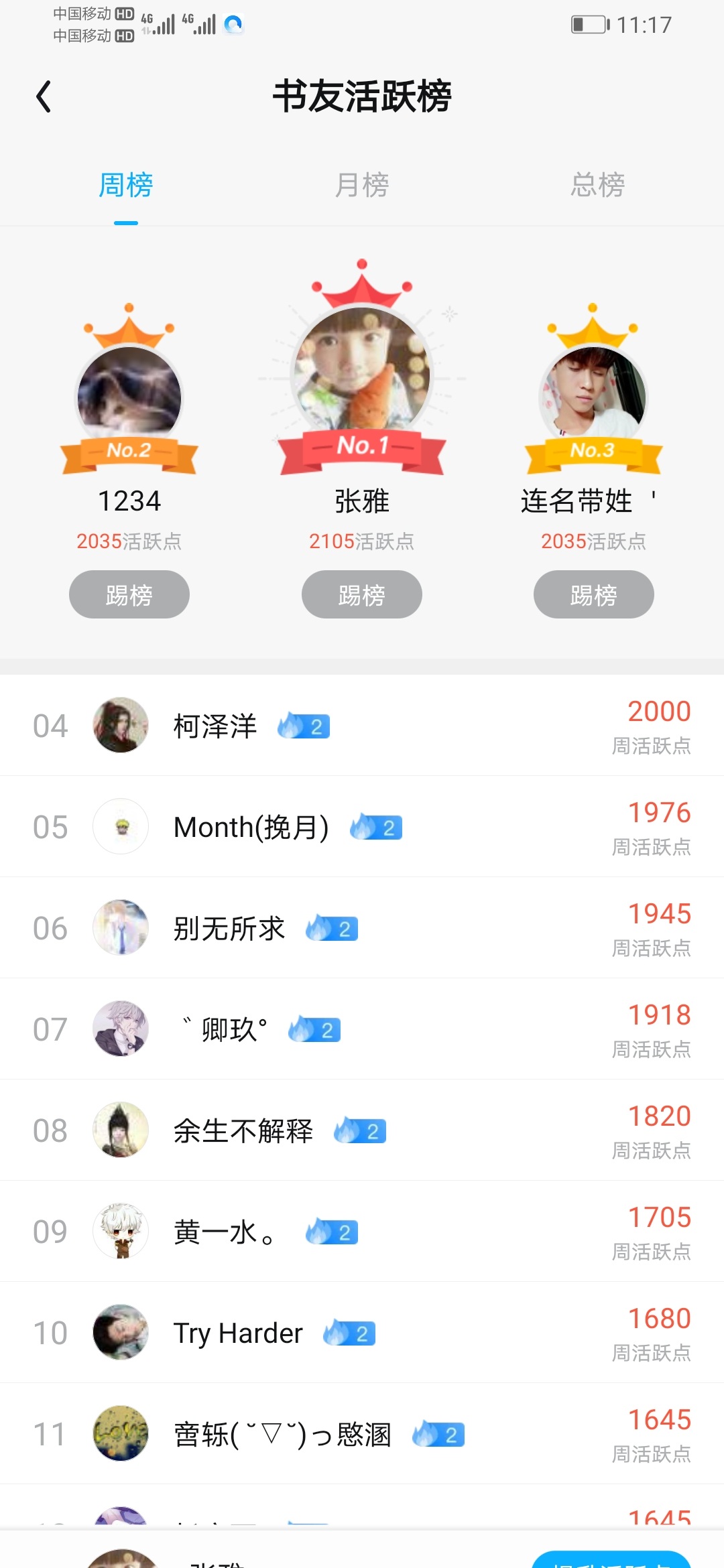Open No.2 user 1234's avatar
The height and width of the screenshot is (1568, 724).
[129, 392]
